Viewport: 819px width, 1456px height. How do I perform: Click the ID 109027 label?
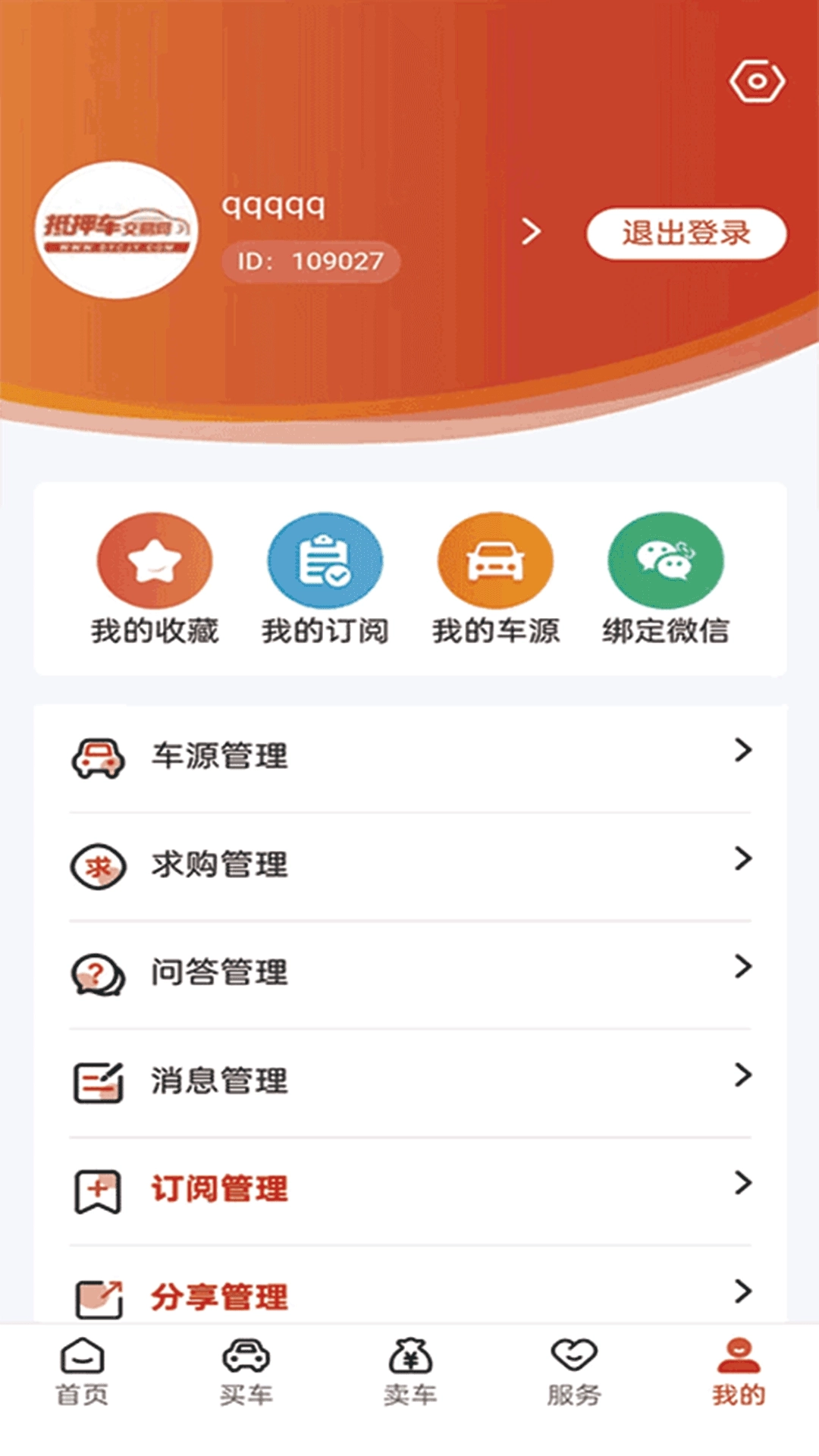311,262
